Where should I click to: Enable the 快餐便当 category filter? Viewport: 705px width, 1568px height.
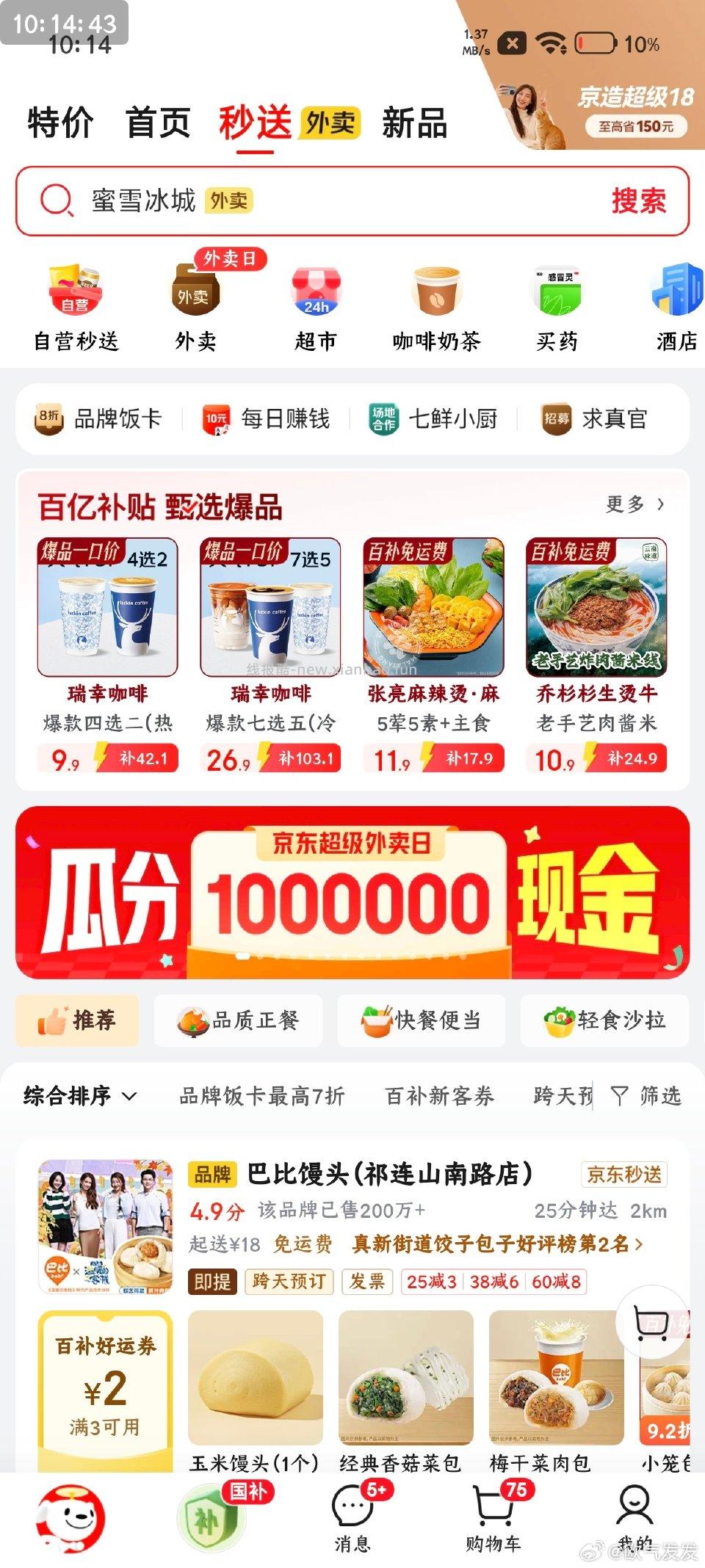click(421, 1020)
